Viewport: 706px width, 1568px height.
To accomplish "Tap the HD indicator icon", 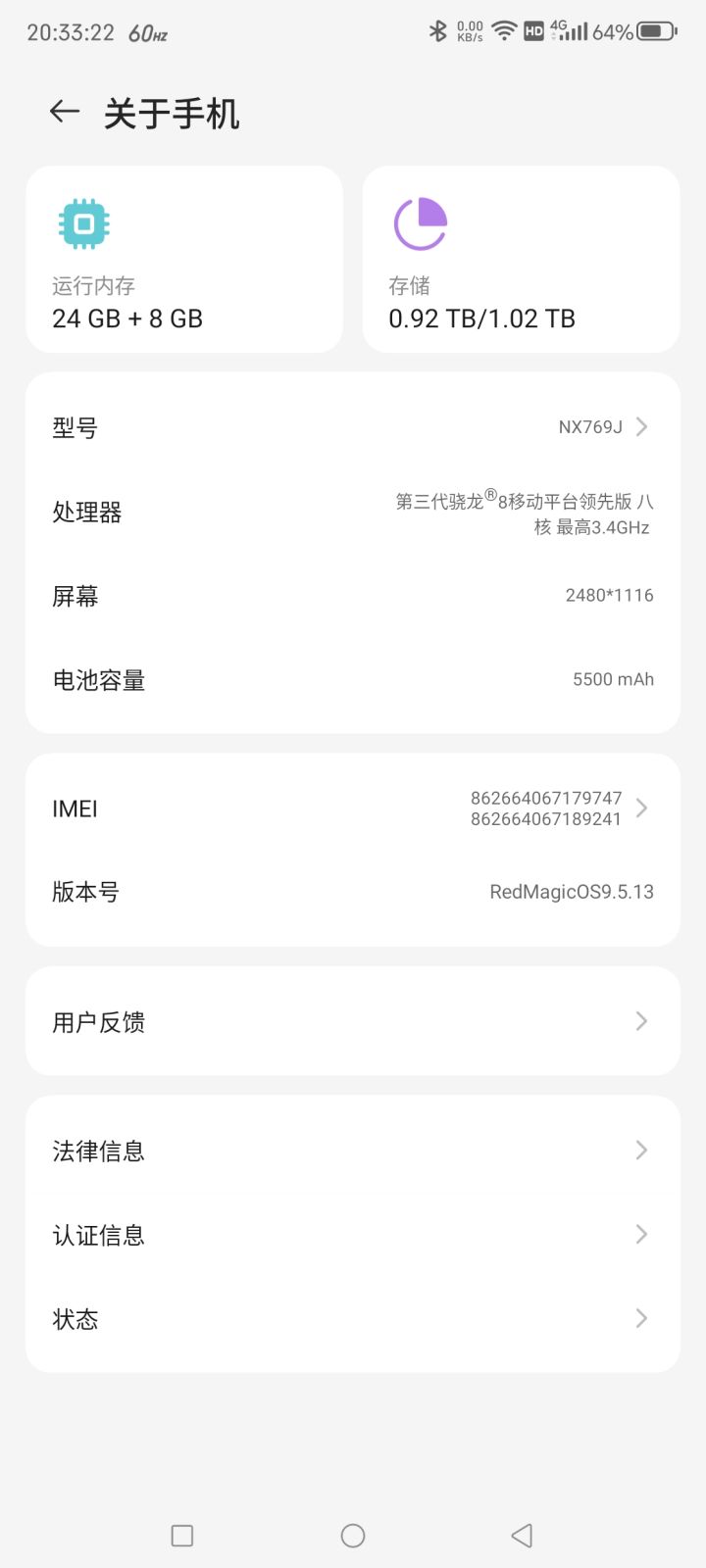I will (534, 30).
